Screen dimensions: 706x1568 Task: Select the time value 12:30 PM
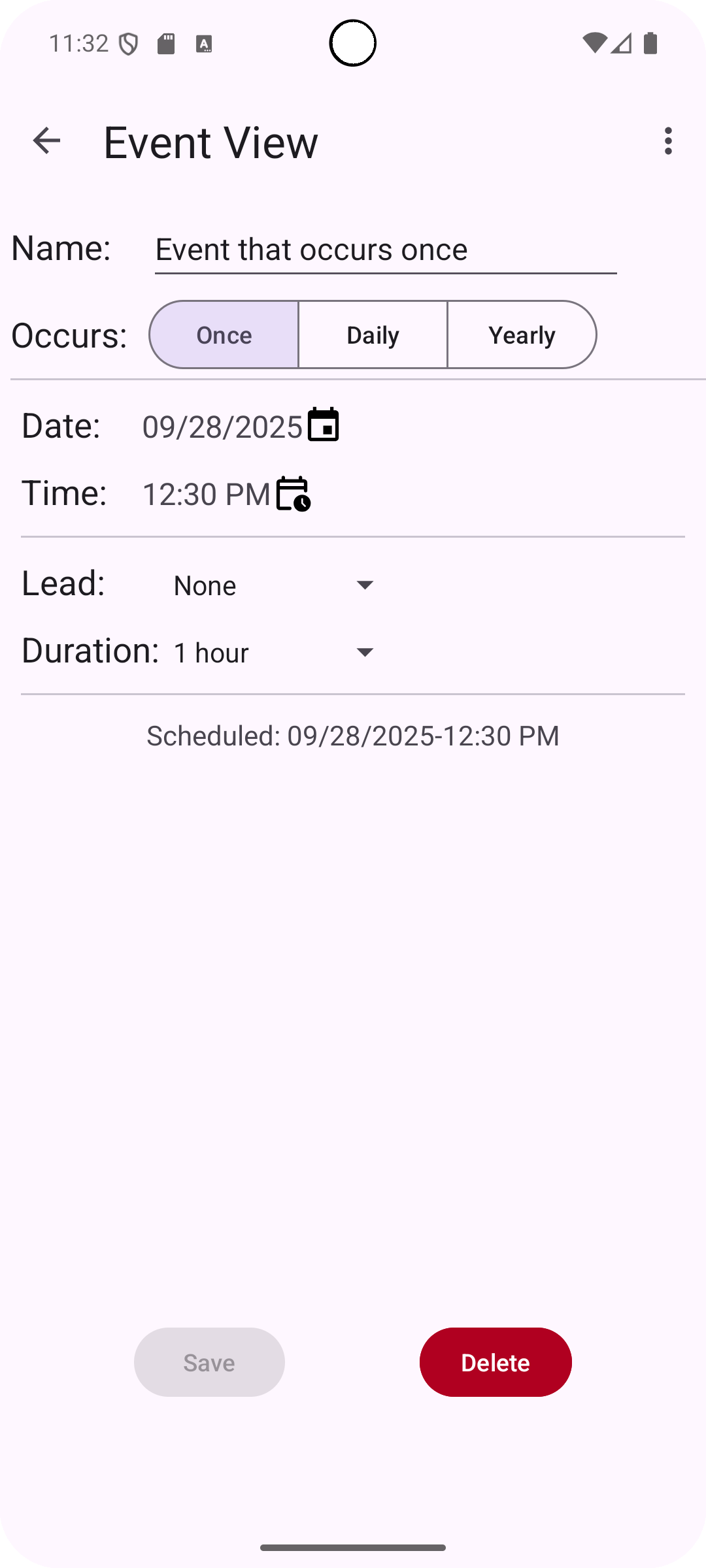pos(205,493)
